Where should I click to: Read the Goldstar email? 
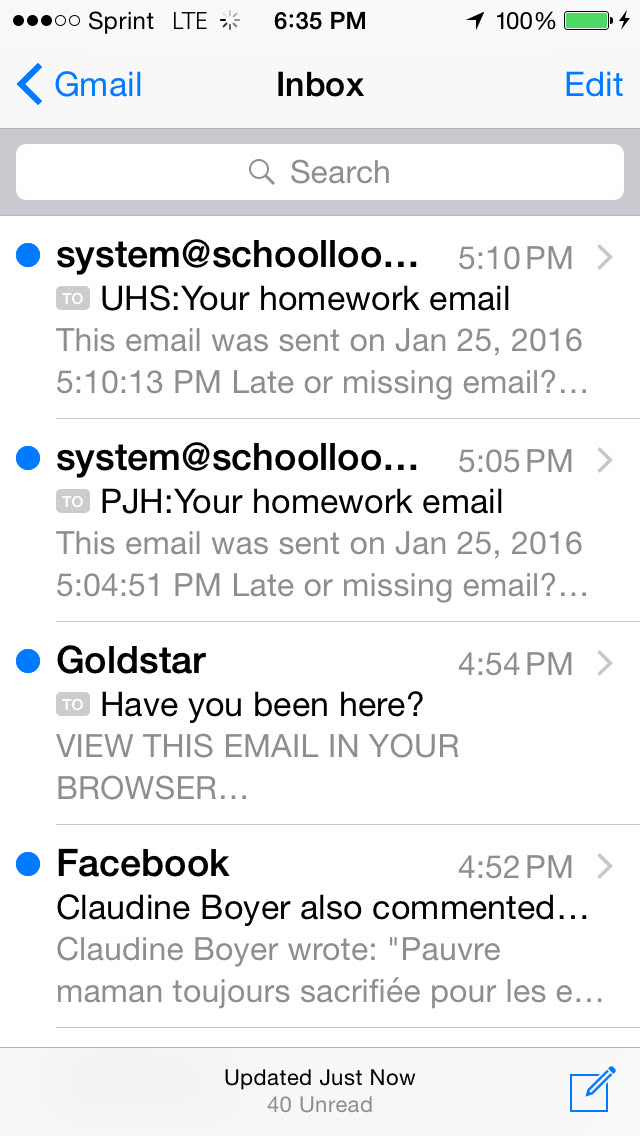pos(320,725)
